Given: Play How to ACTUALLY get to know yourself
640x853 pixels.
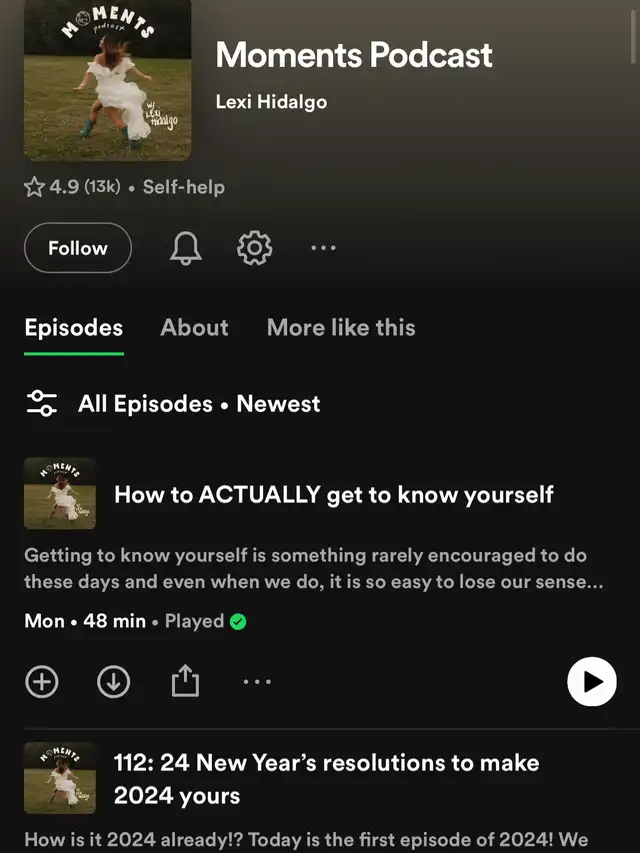Looking at the screenshot, I should click(592, 682).
